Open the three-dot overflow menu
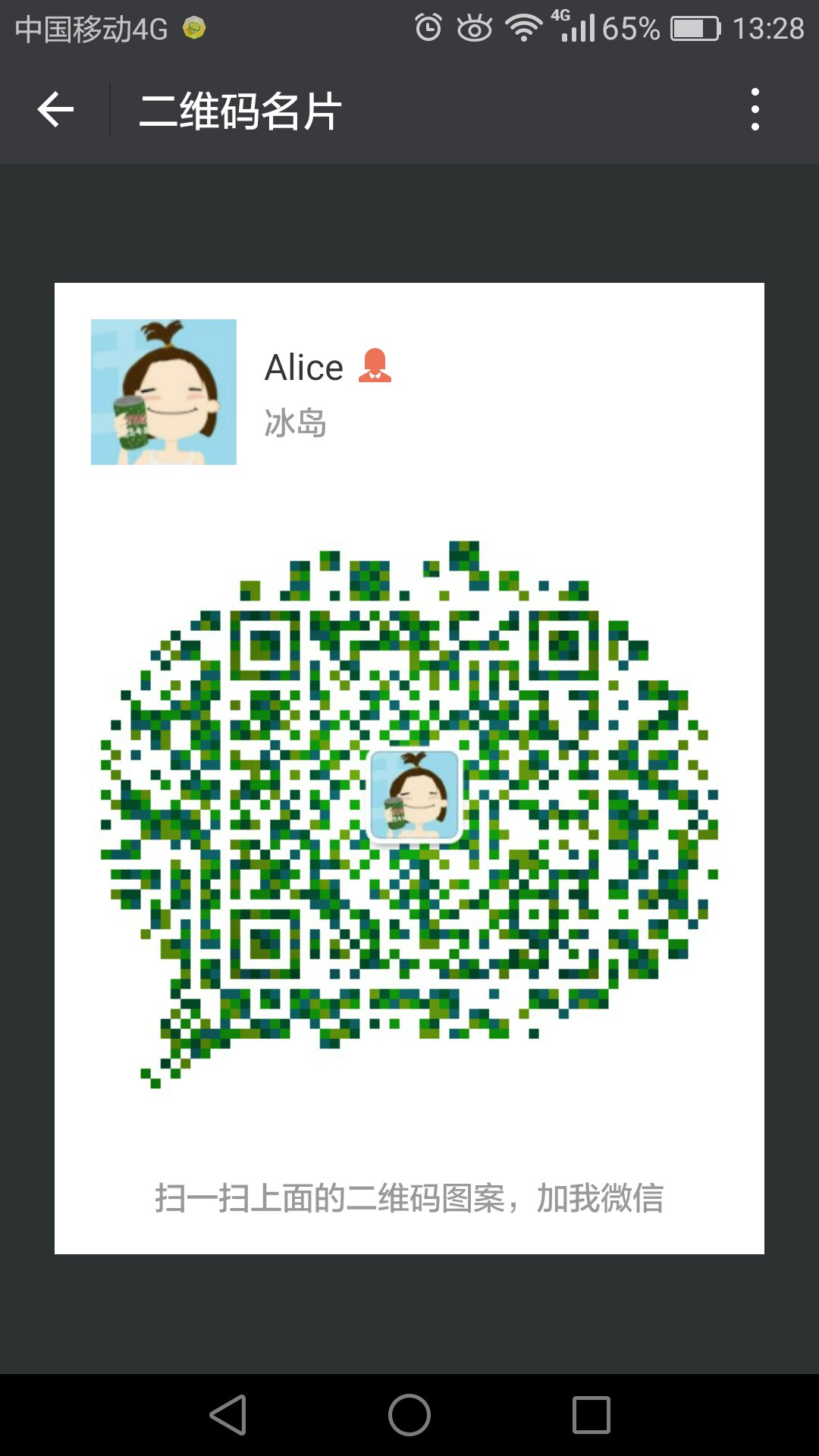The image size is (819, 1456). click(755, 110)
